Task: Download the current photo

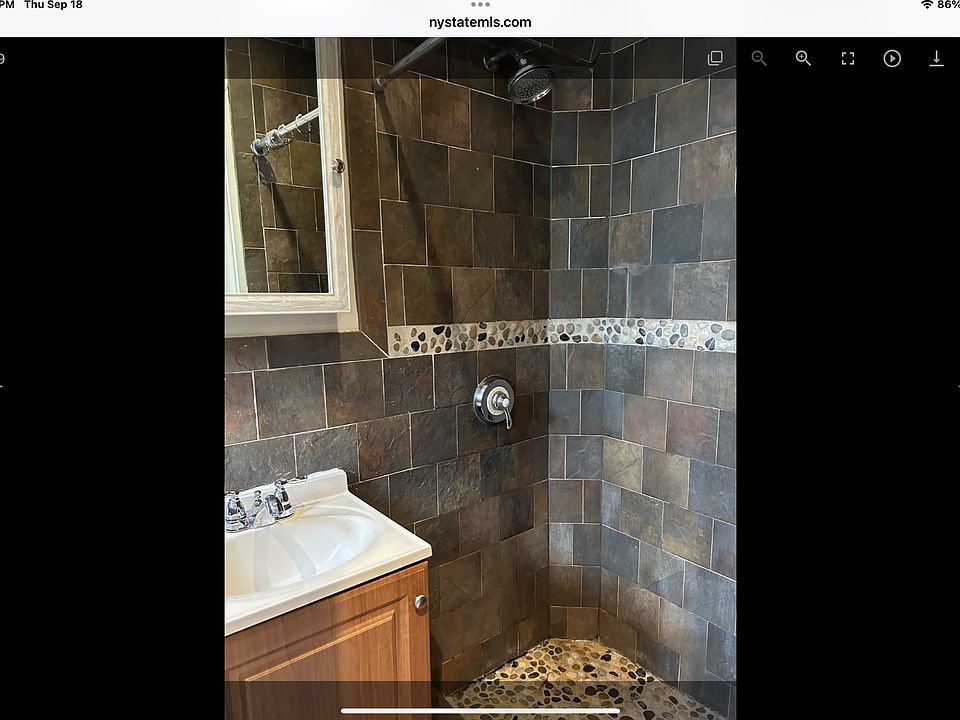Action: tap(936, 58)
